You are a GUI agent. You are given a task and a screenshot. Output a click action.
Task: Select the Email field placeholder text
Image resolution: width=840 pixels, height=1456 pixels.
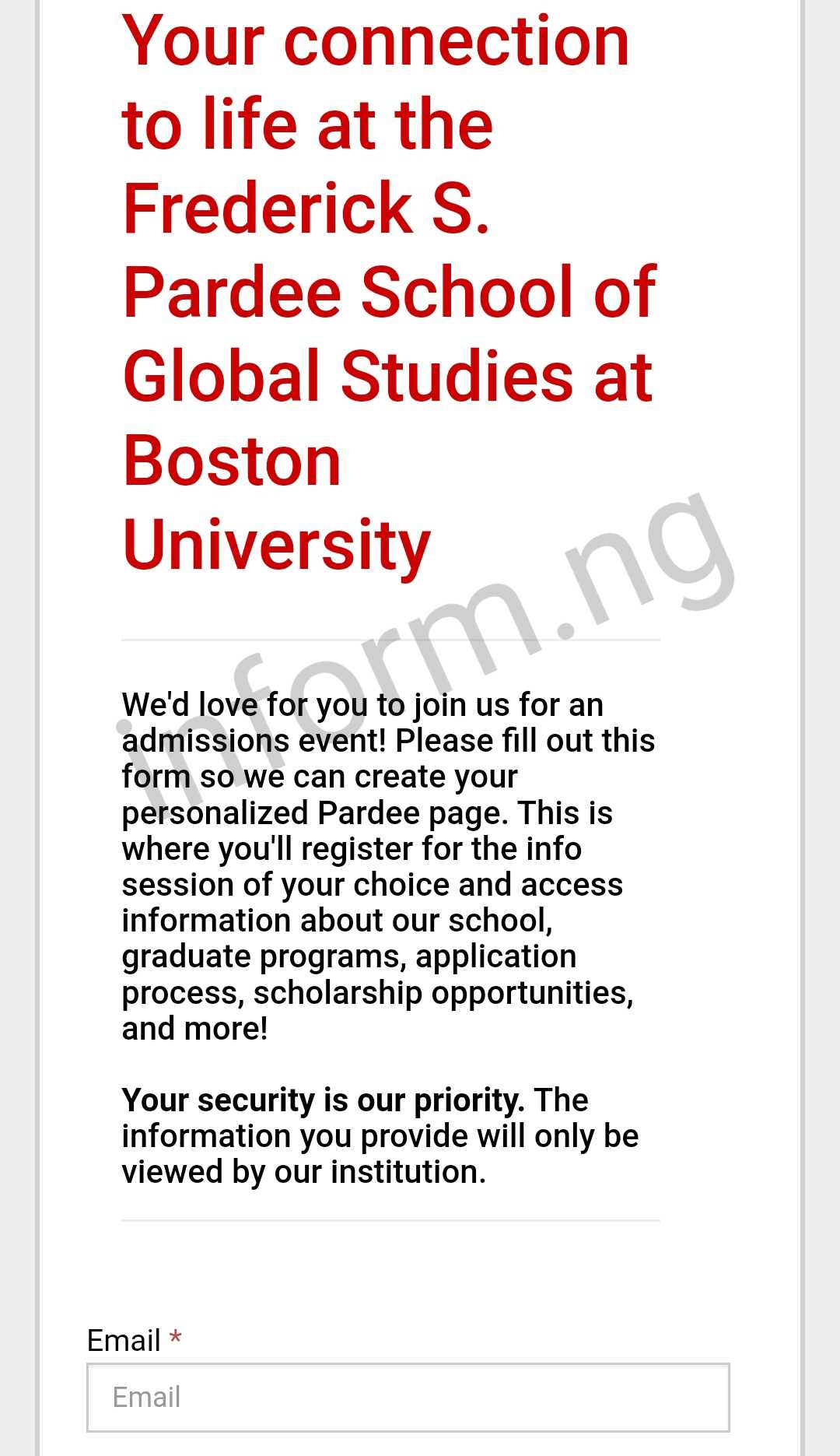coord(146,1397)
